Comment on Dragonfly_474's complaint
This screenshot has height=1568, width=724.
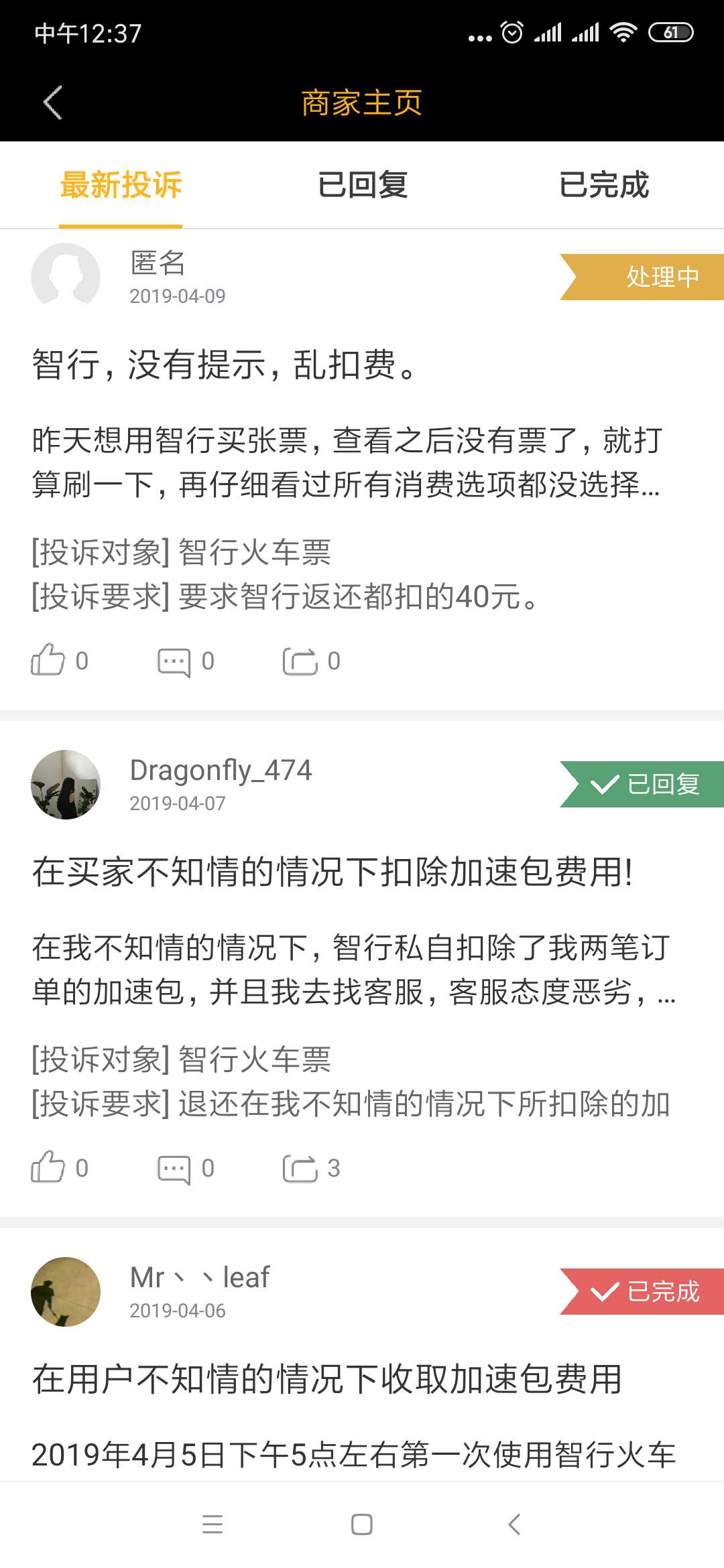pyautogui.click(x=174, y=1169)
